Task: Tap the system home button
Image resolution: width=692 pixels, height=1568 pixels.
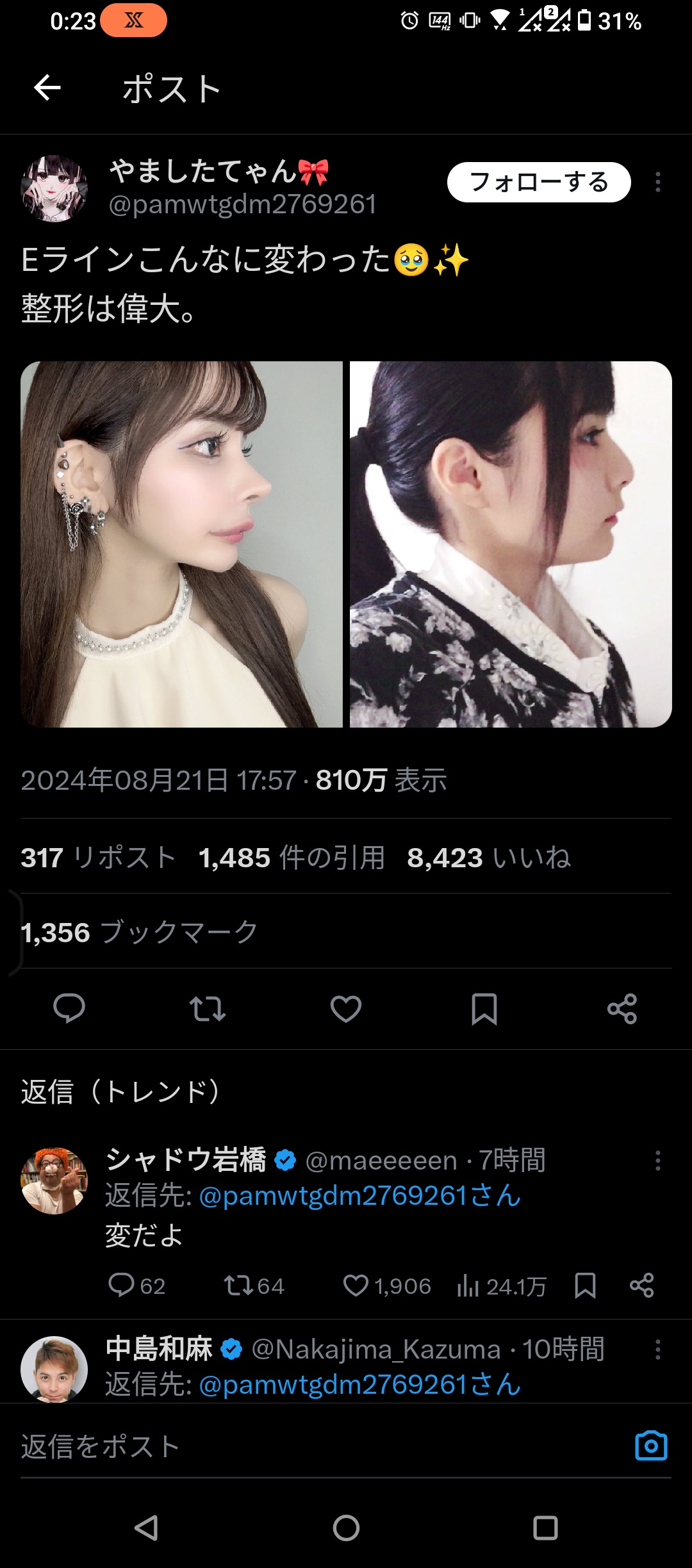Action: [346, 1528]
